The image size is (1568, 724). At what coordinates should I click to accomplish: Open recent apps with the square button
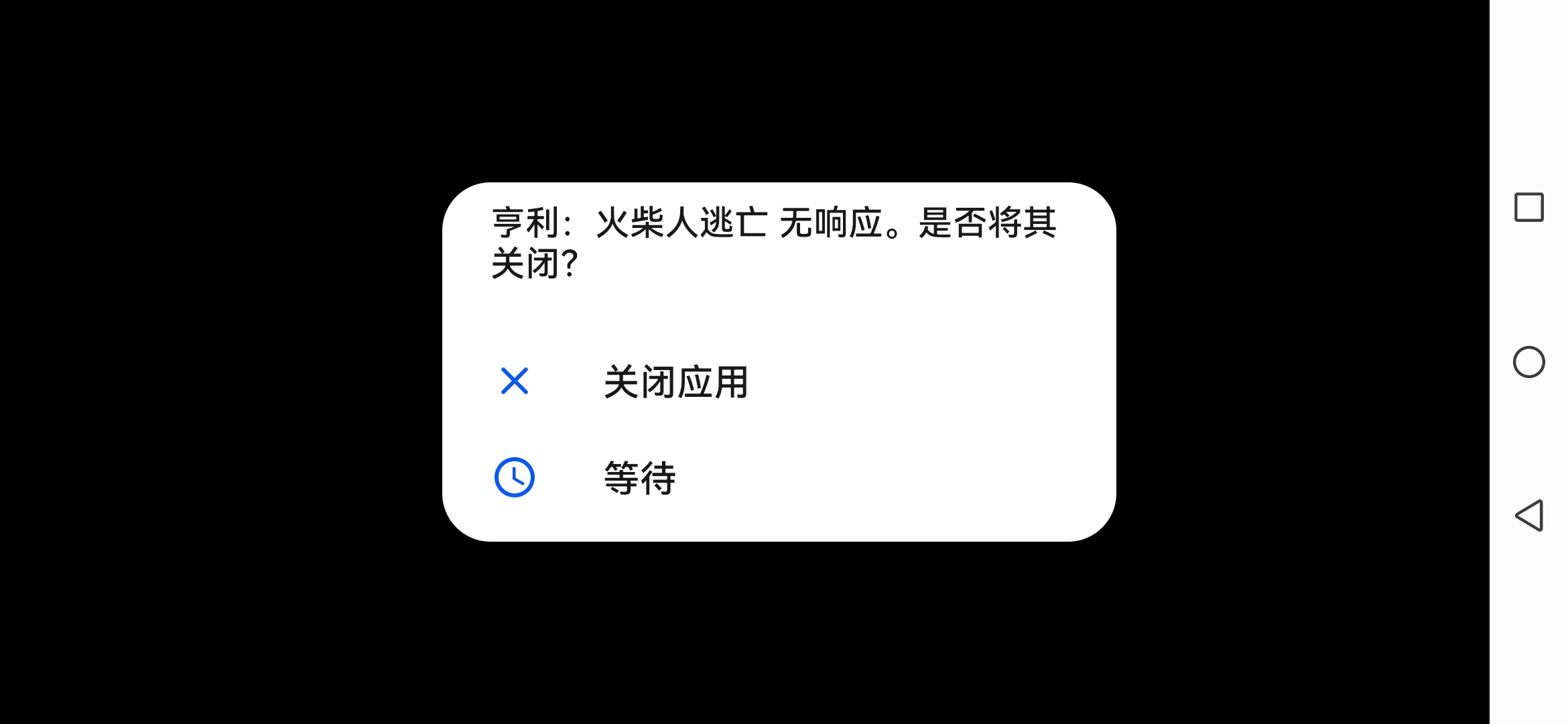(1529, 207)
